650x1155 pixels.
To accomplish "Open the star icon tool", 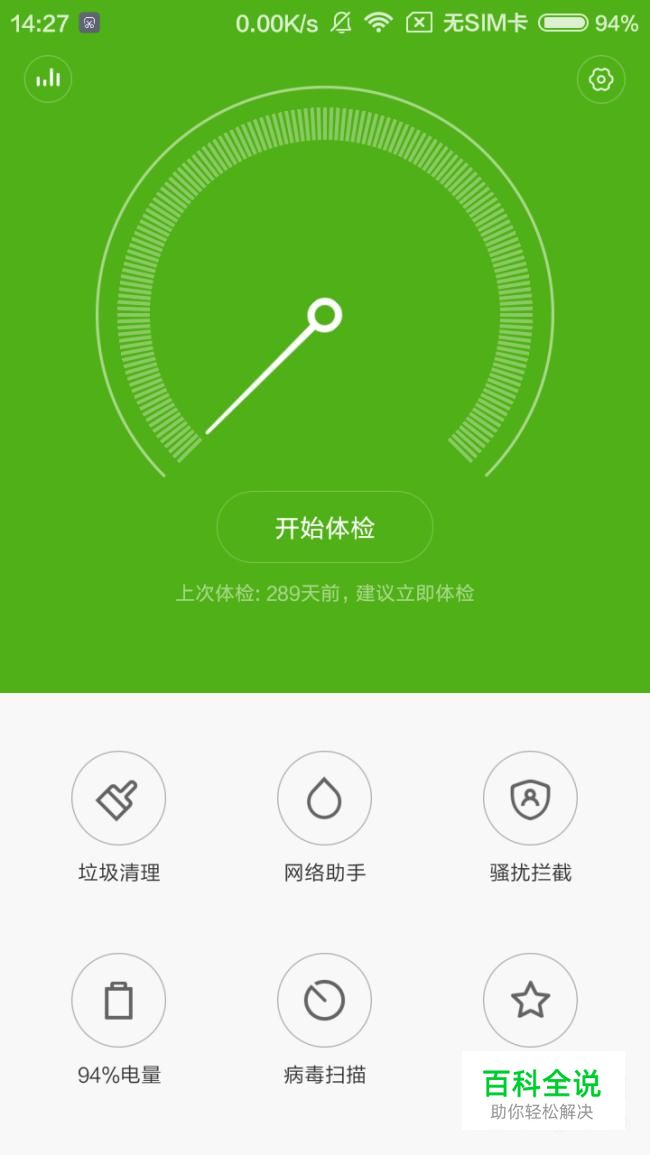I will [531, 1000].
